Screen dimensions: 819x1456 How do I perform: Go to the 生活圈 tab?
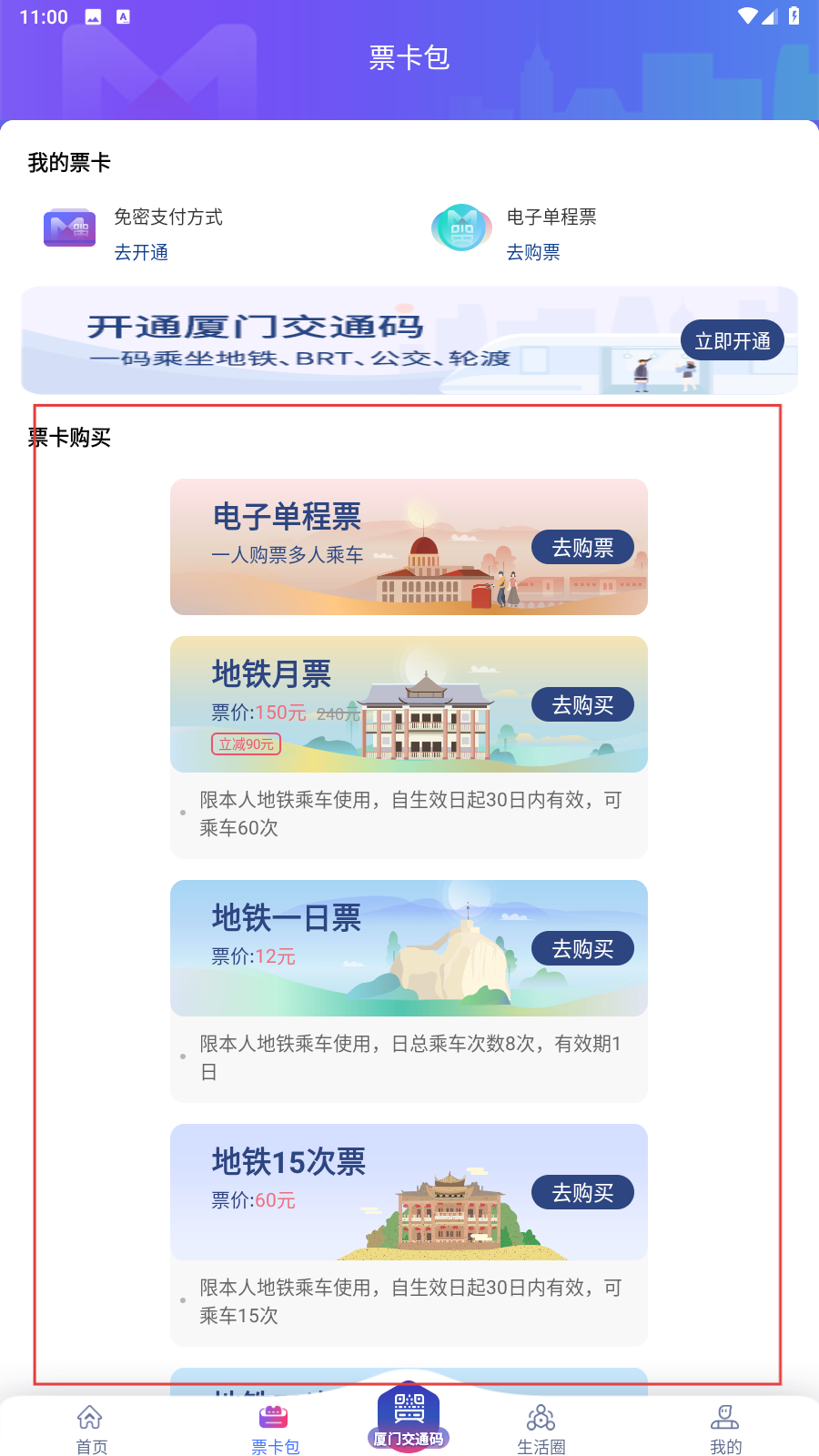tap(541, 1429)
